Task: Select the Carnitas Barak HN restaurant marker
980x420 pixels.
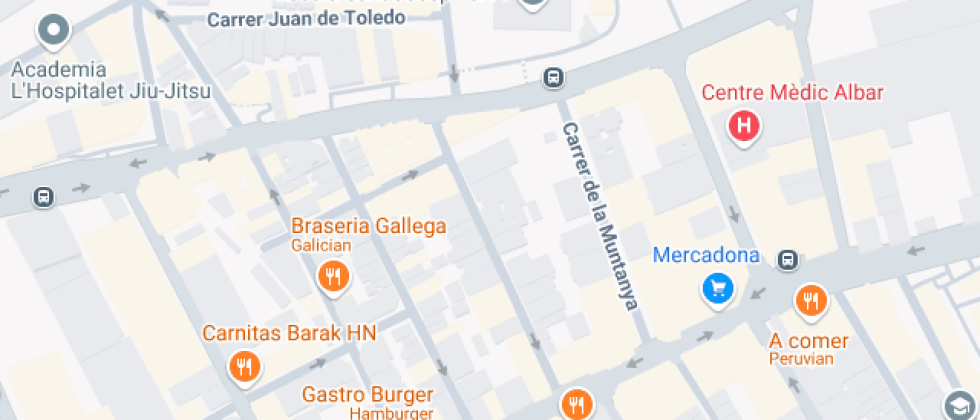Action: click(244, 367)
